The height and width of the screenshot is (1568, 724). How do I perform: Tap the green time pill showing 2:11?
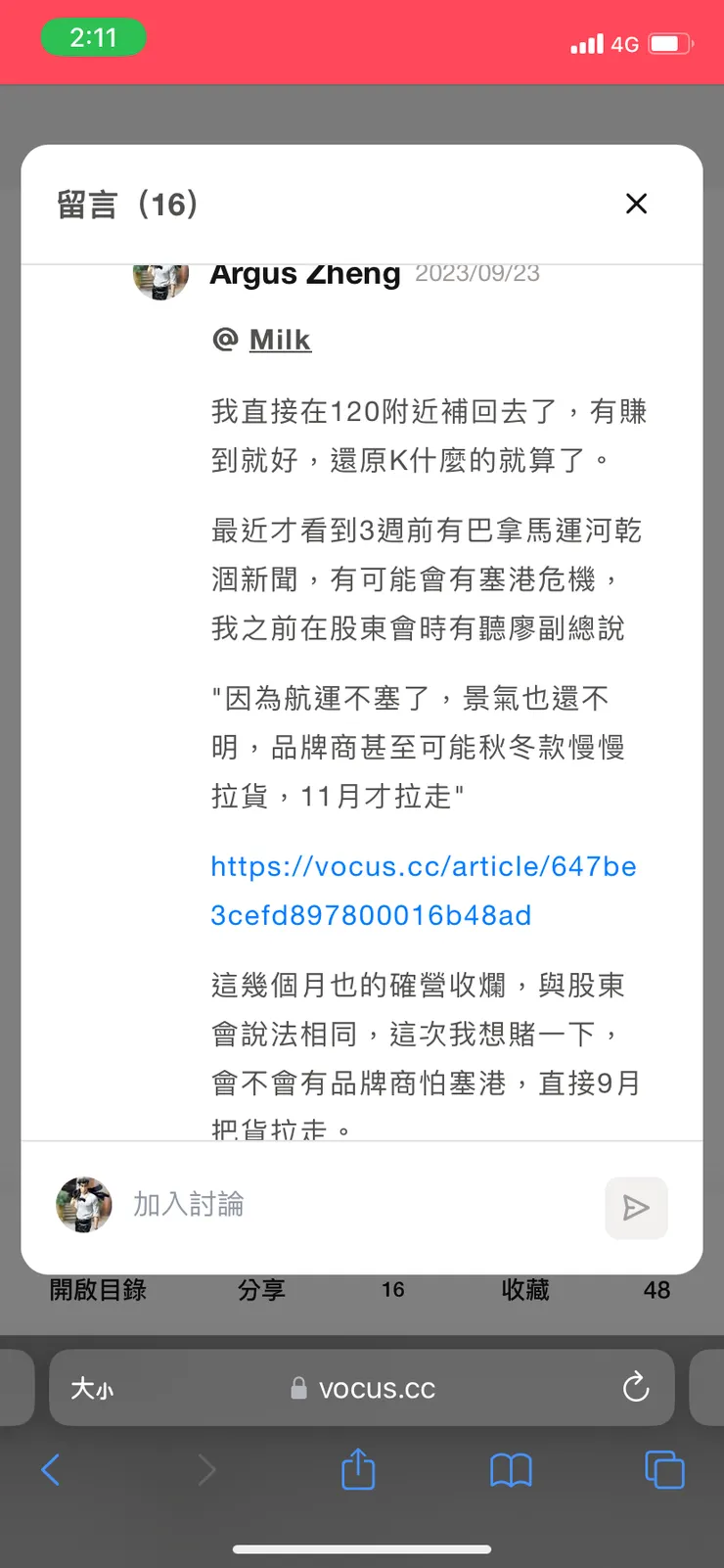coord(94,37)
